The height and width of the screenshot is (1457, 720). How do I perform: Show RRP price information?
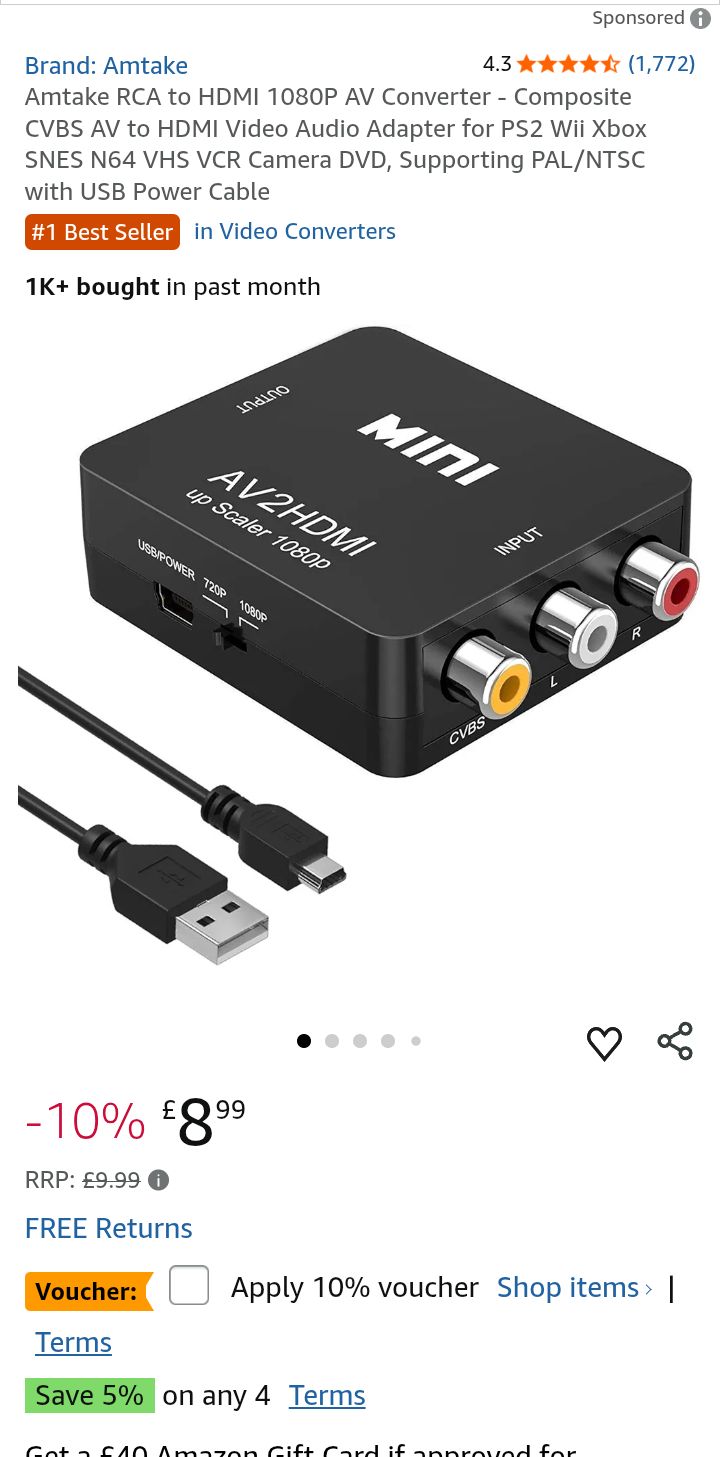(158, 1180)
